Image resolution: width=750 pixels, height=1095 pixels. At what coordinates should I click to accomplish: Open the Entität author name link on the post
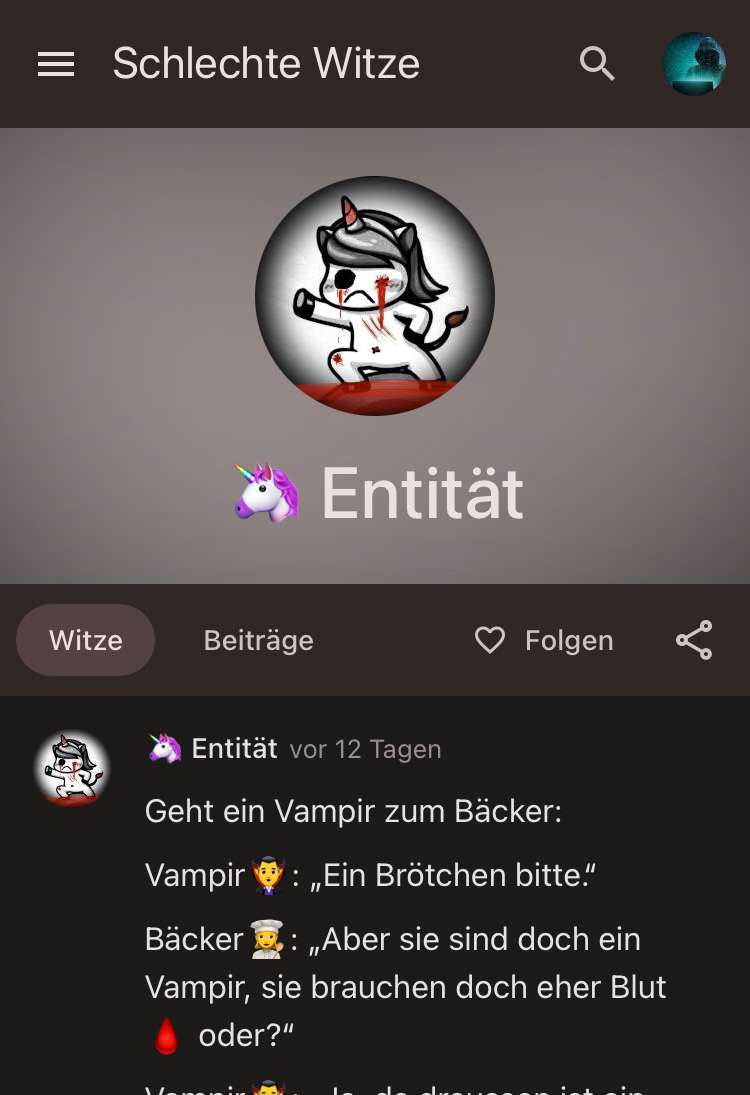point(234,749)
